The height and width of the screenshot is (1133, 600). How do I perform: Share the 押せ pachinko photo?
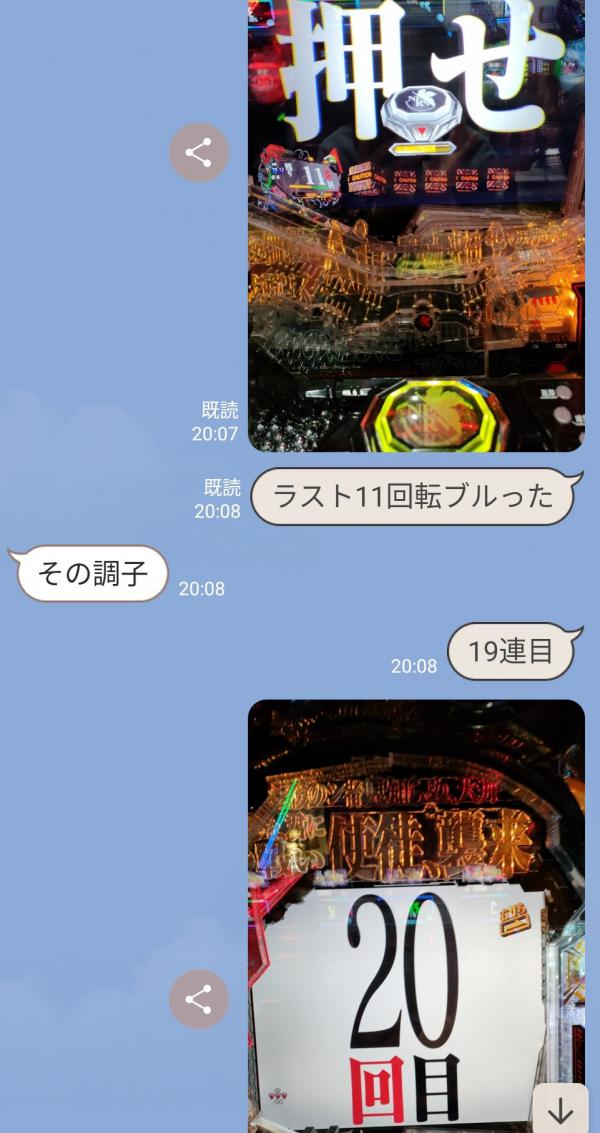199,153
